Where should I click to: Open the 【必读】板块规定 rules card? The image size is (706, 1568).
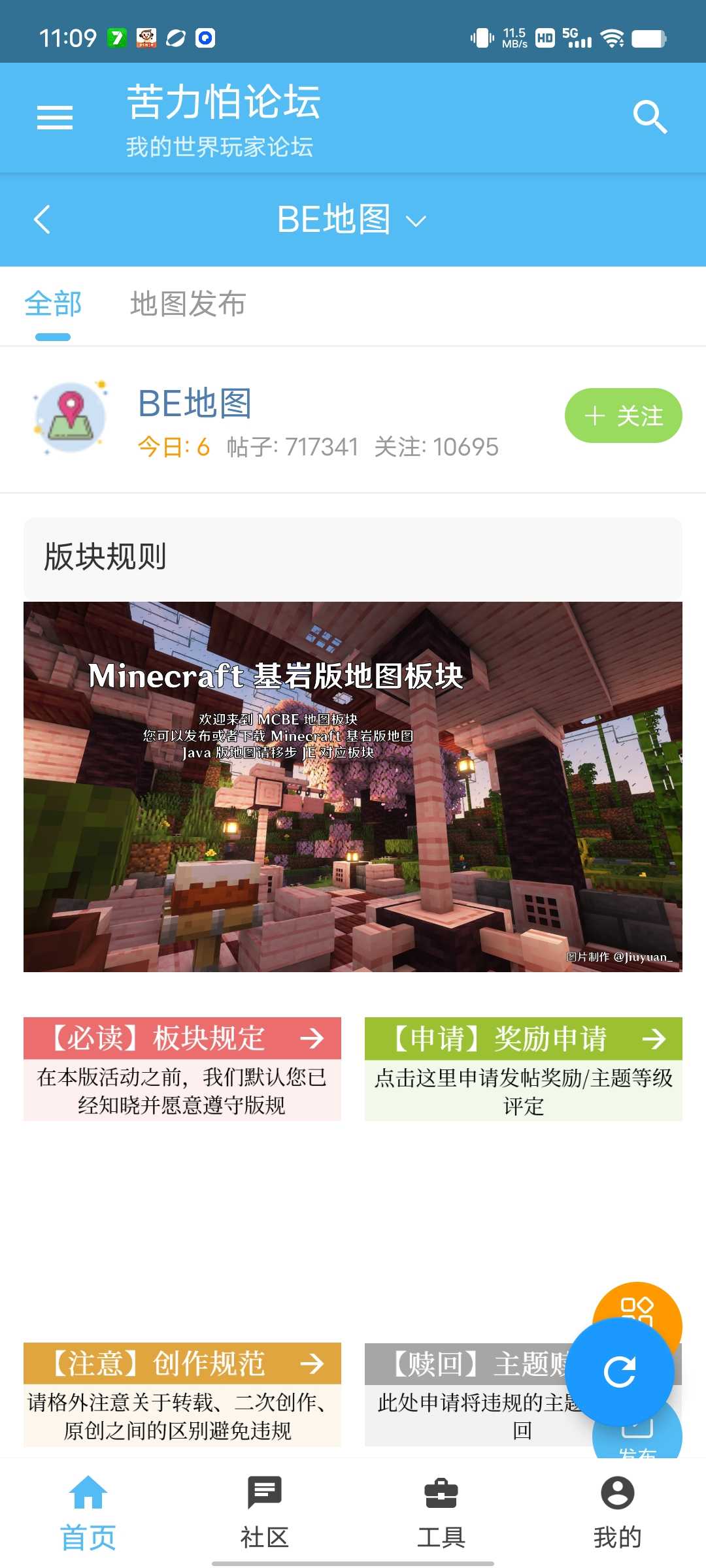click(x=182, y=1069)
